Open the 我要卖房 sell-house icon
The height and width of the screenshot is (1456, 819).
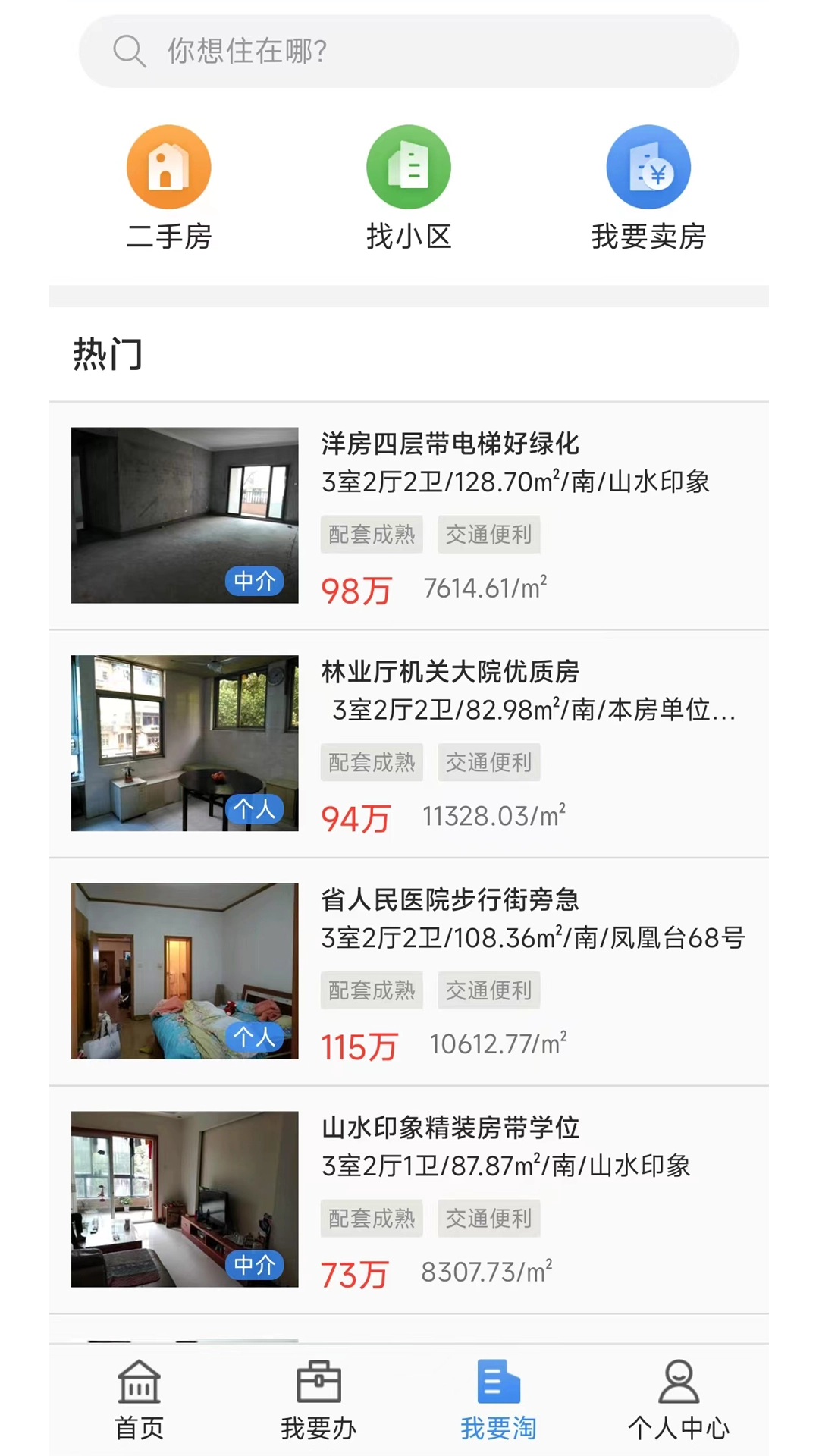click(x=649, y=167)
